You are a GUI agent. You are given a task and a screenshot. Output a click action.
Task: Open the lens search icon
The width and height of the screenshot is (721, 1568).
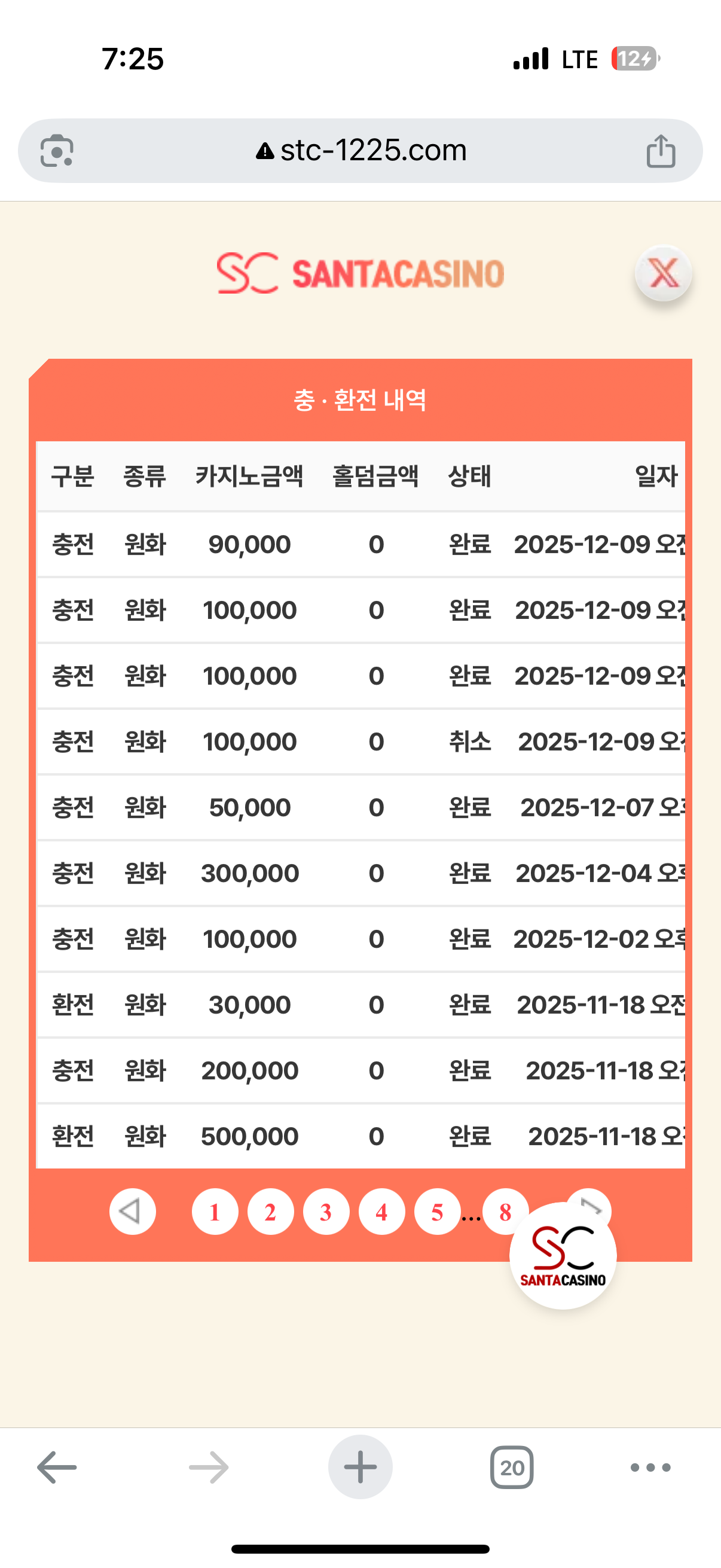(x=57, y=150)
